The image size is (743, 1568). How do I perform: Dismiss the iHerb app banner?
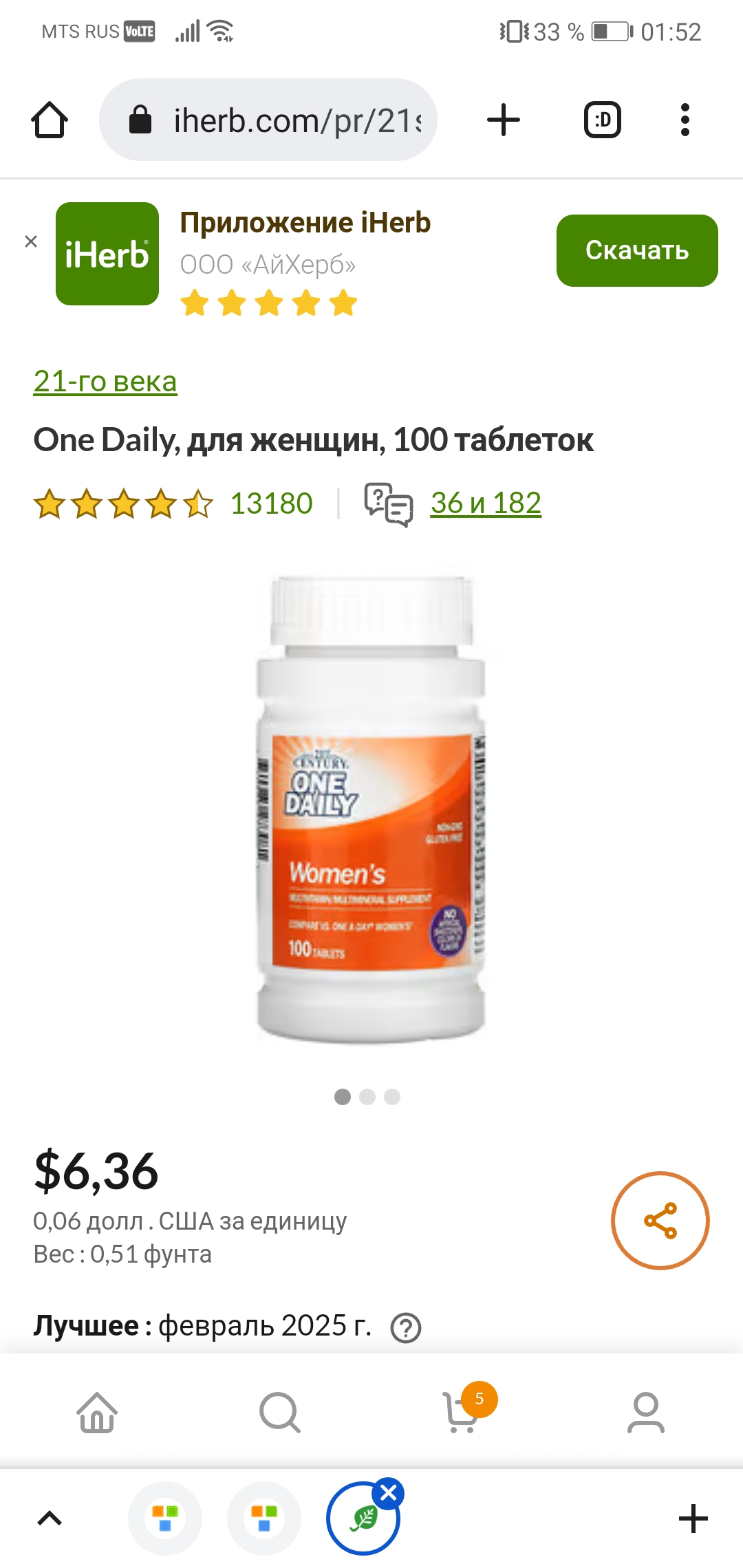(x=31, y=241)
